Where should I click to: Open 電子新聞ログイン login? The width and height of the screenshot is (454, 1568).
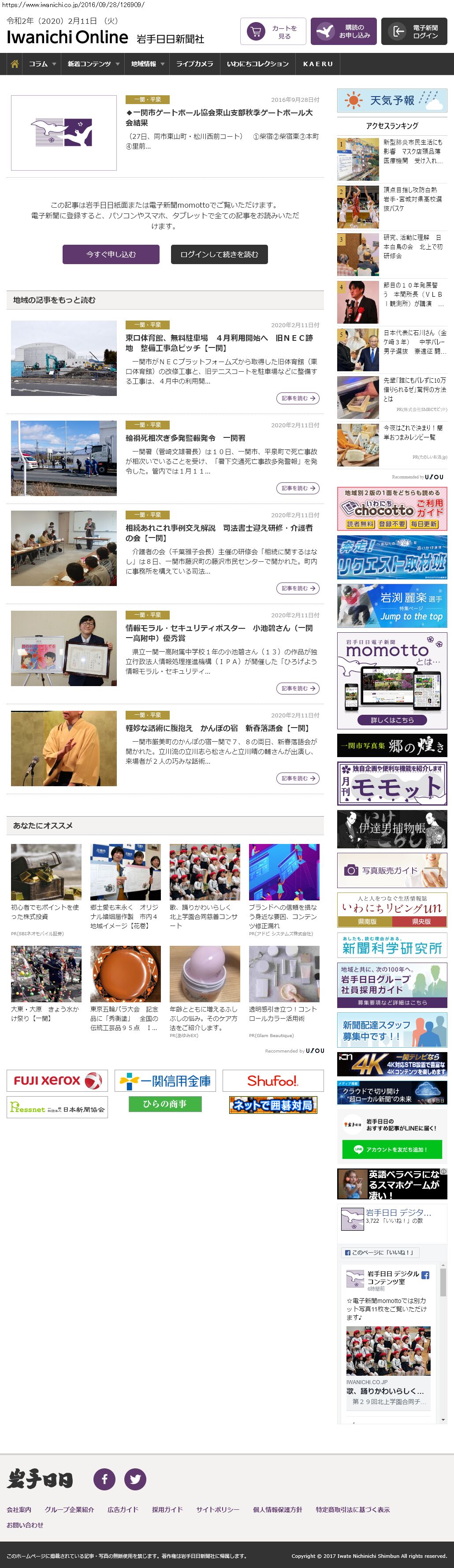(414, 32)
